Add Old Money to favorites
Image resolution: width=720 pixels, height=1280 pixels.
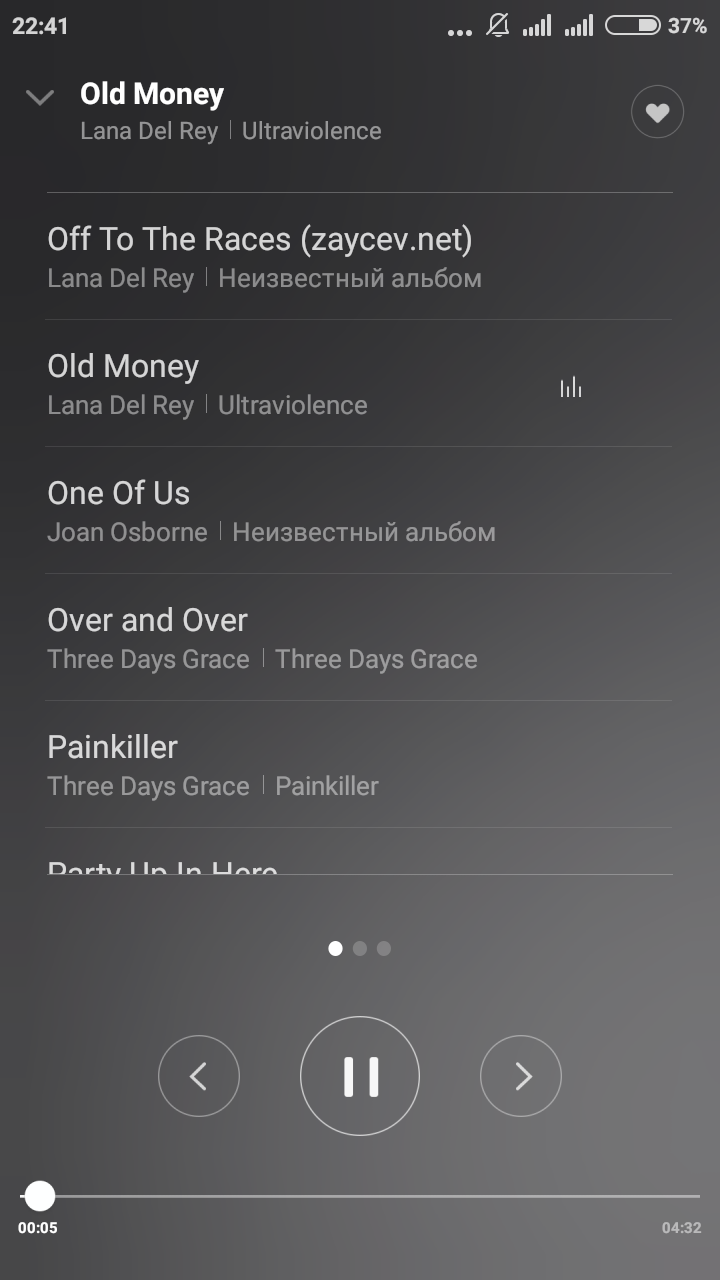tap(657, 113)
